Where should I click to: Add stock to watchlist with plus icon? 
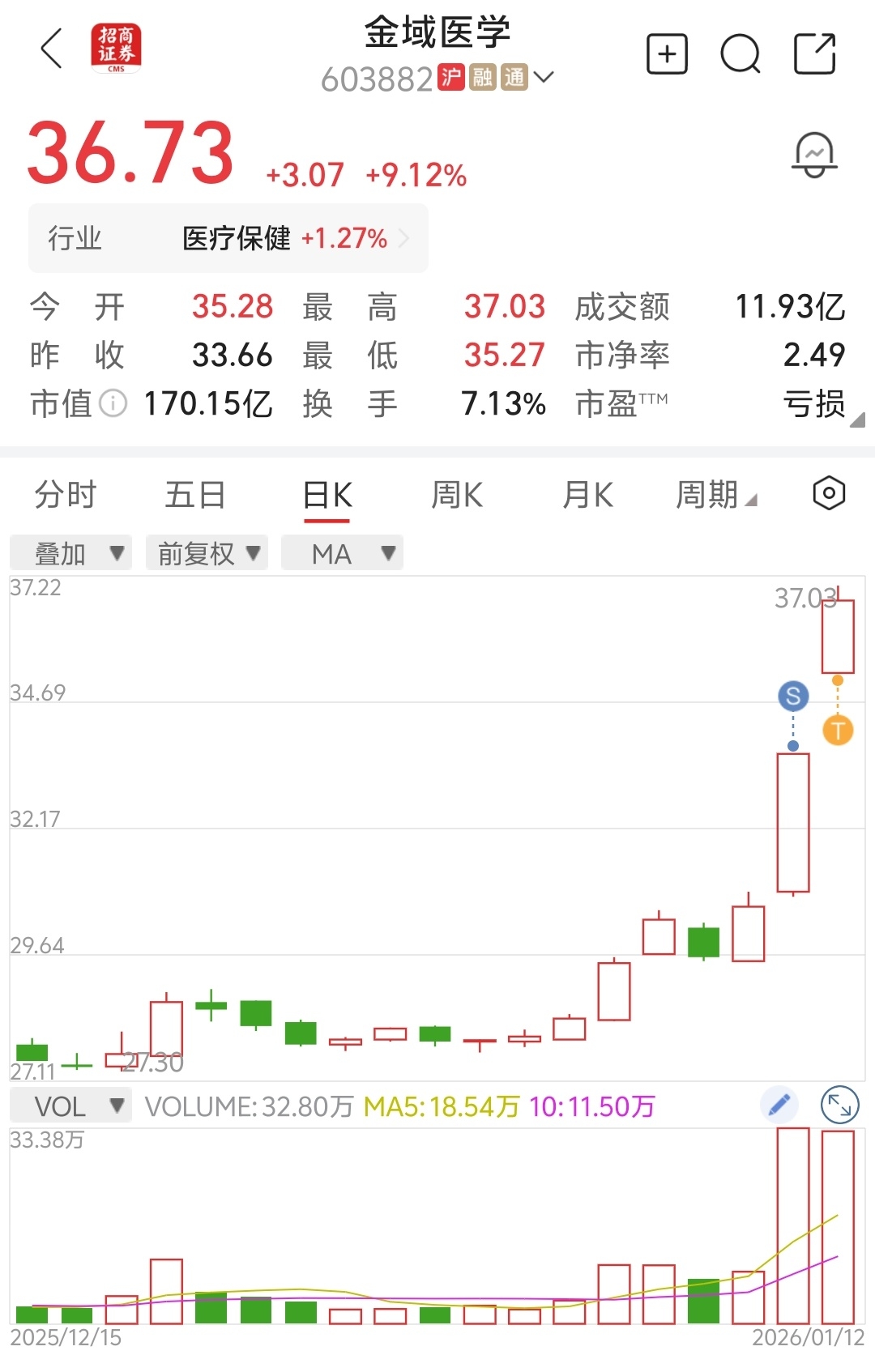[667, 54]
